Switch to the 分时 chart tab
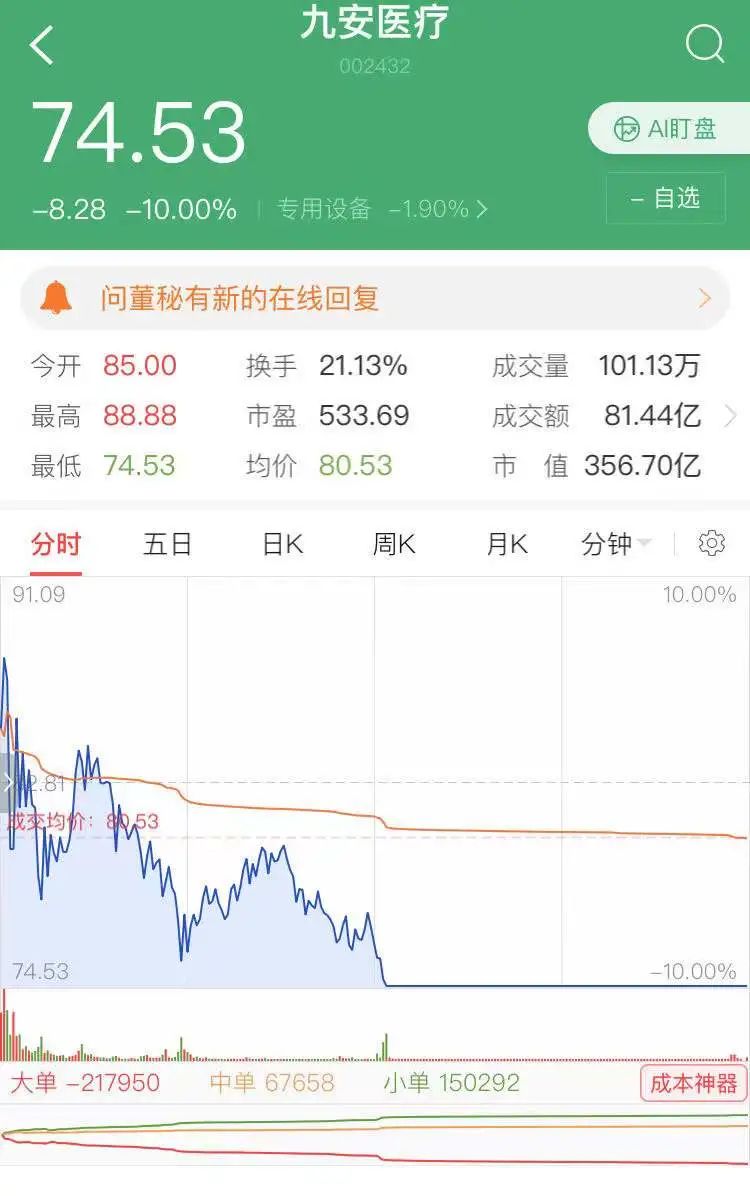750x1196 pixels. pyautogui.click(x=55, y=544)
